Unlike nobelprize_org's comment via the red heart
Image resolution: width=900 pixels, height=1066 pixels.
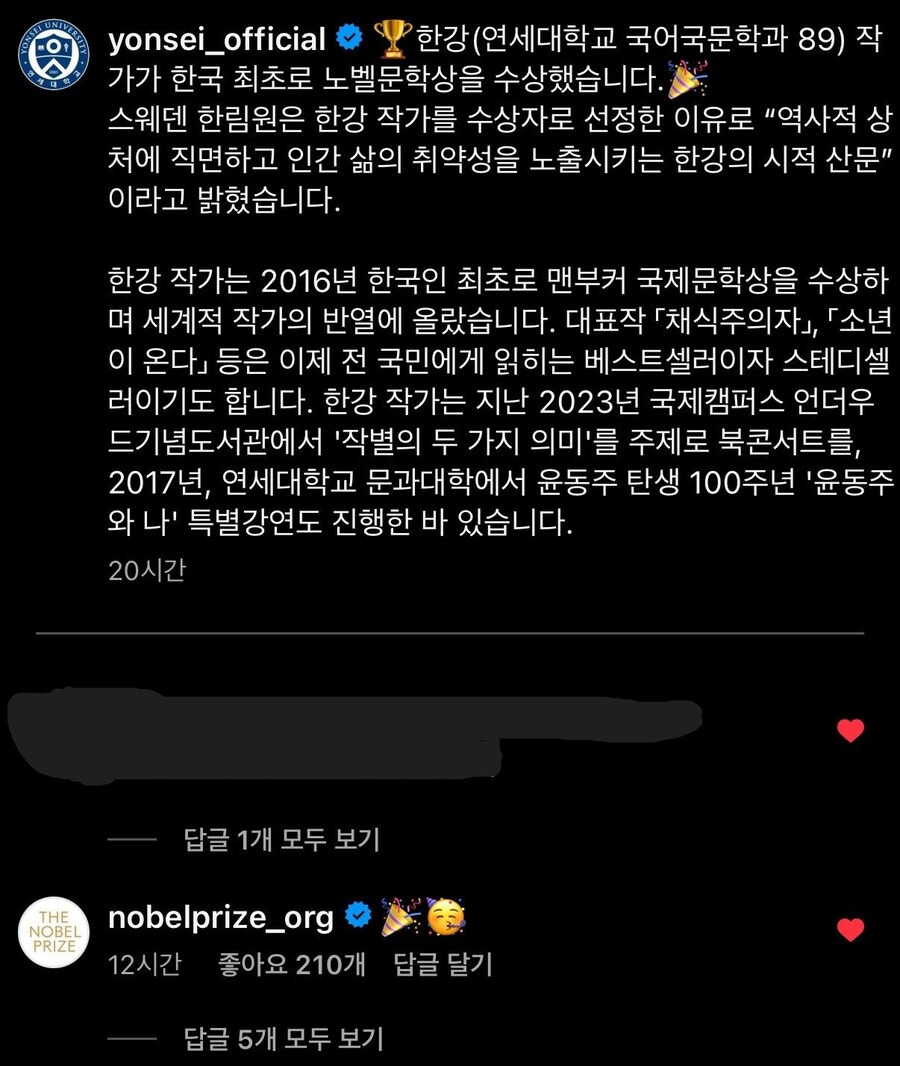click(850, 926)
